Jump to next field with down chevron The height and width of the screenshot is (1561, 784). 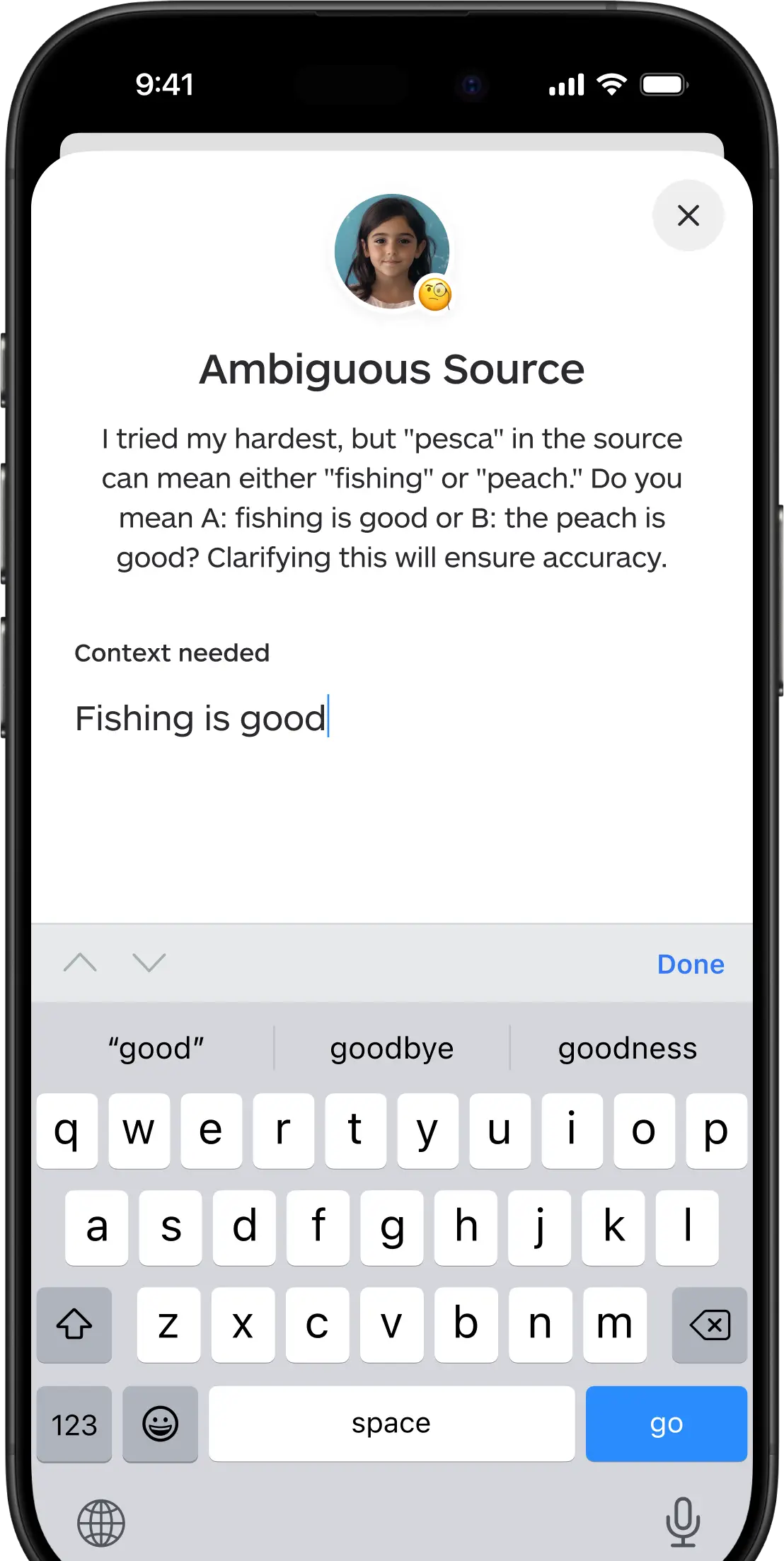149,962
